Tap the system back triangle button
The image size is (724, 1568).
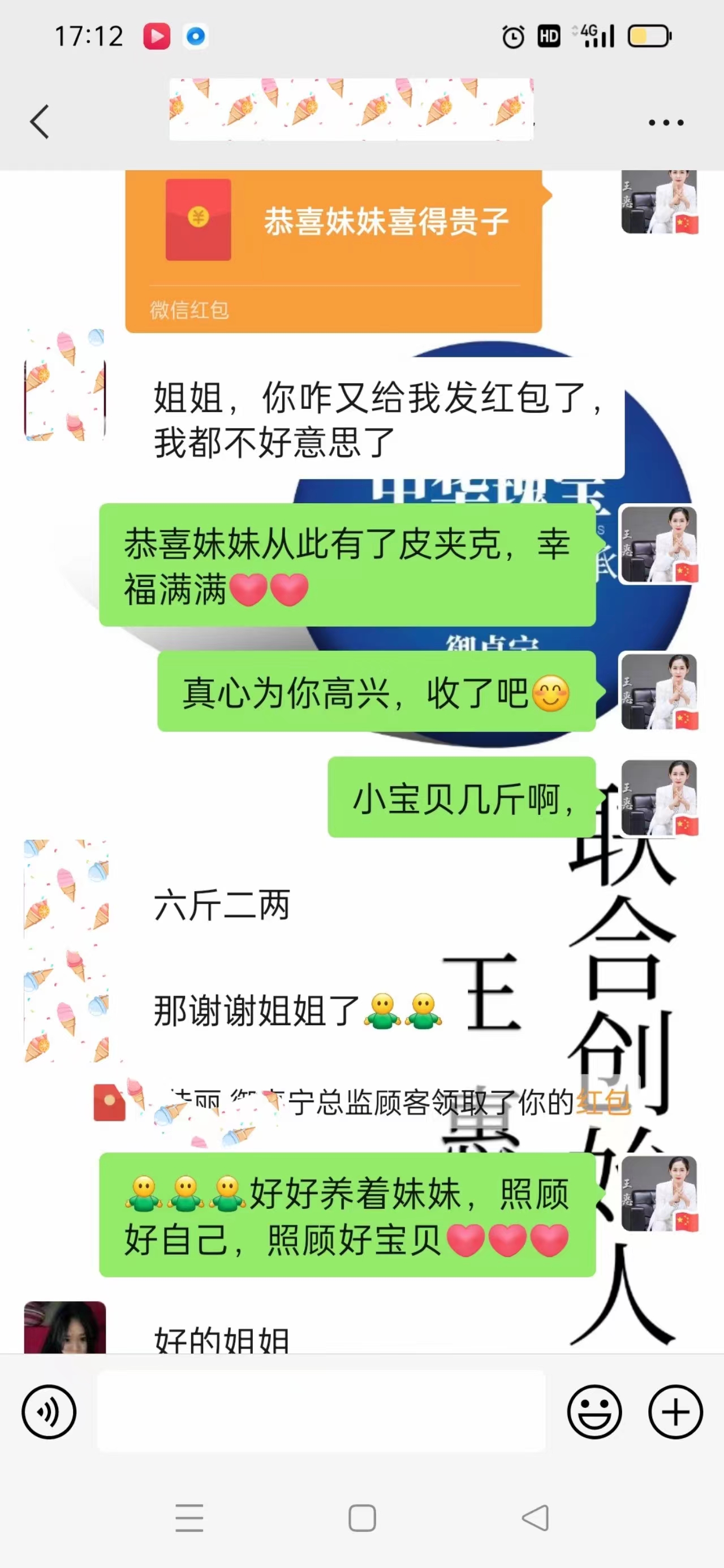(535, 1518)
